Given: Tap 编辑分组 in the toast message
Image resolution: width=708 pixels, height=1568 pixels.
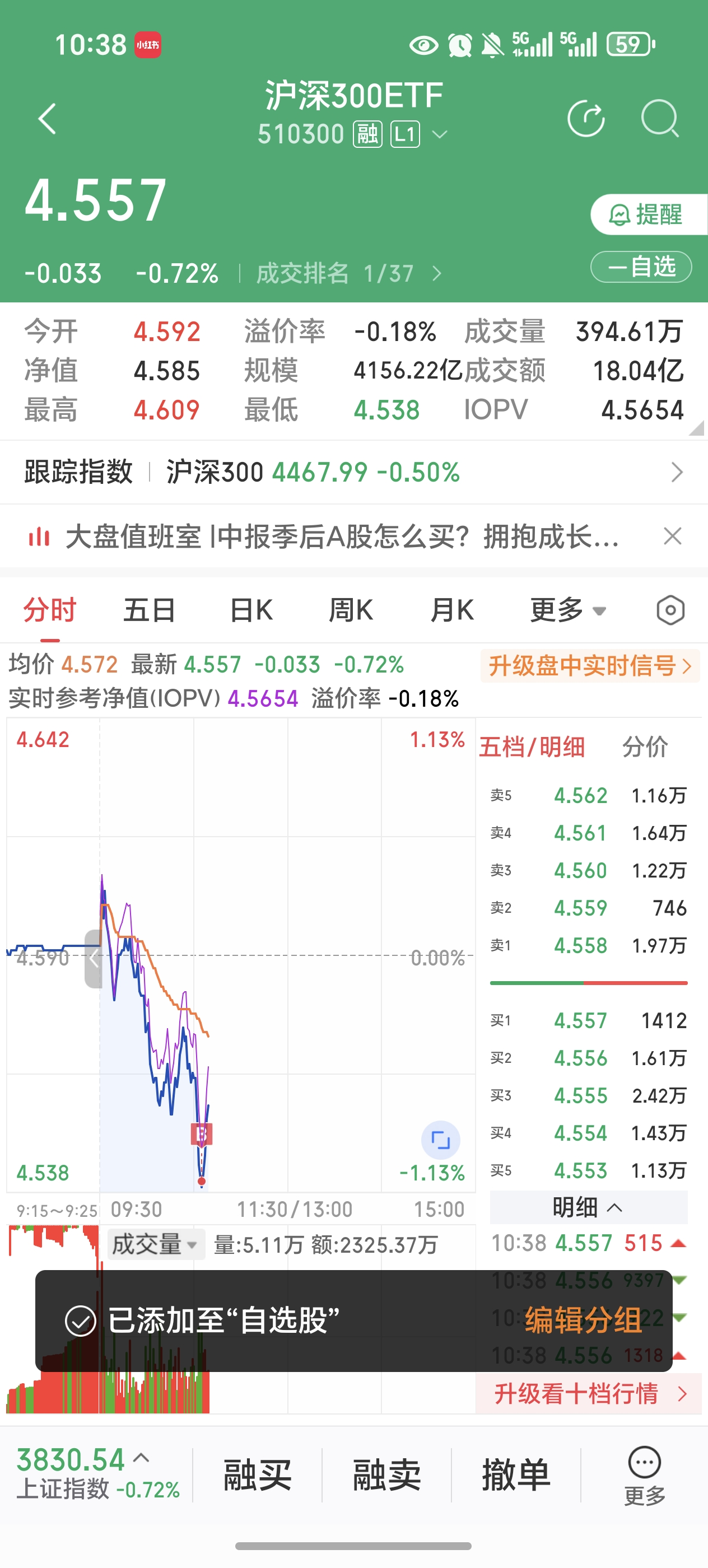Looking at the screenshot, I should pyautogui.click(x=584, y=1320).
